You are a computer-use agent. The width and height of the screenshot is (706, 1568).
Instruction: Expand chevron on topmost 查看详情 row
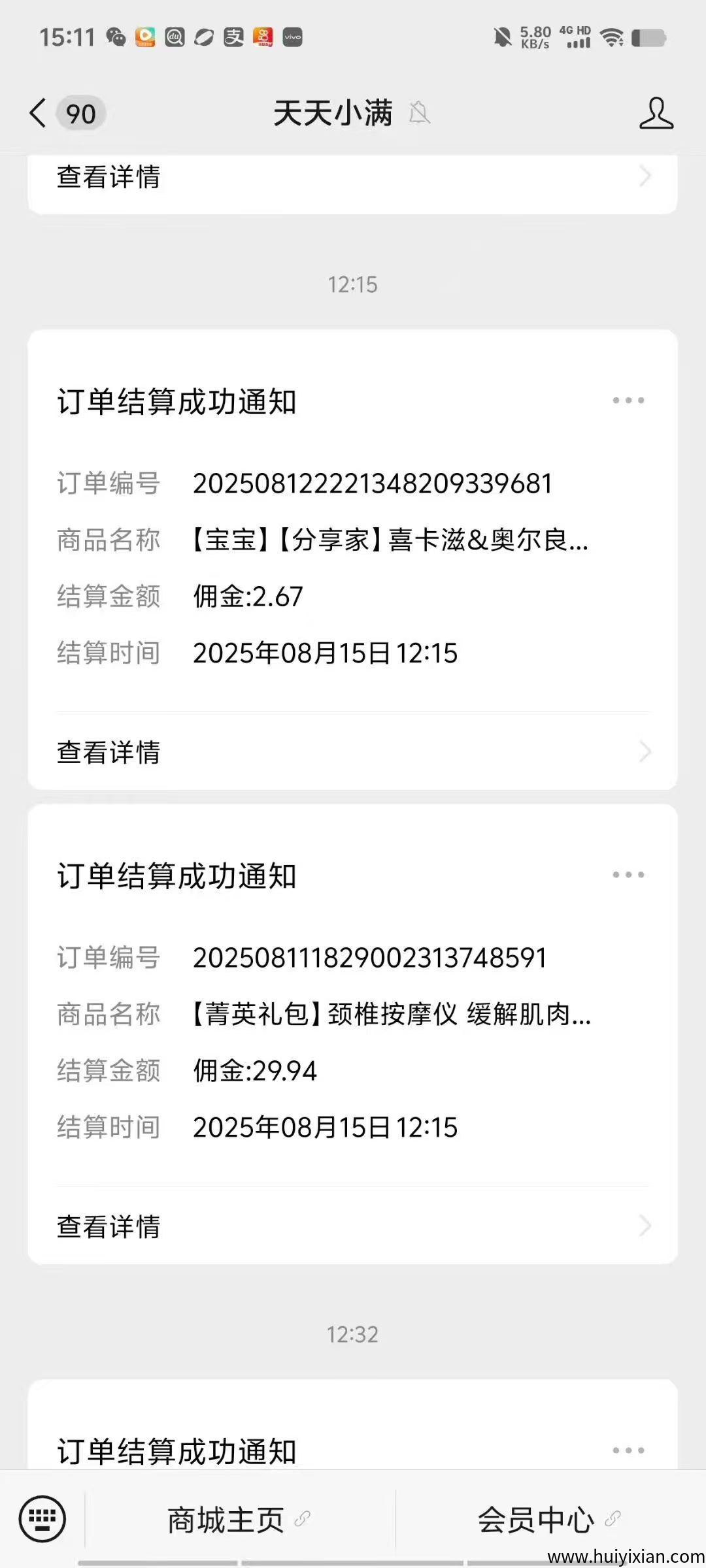click(646, 175)
